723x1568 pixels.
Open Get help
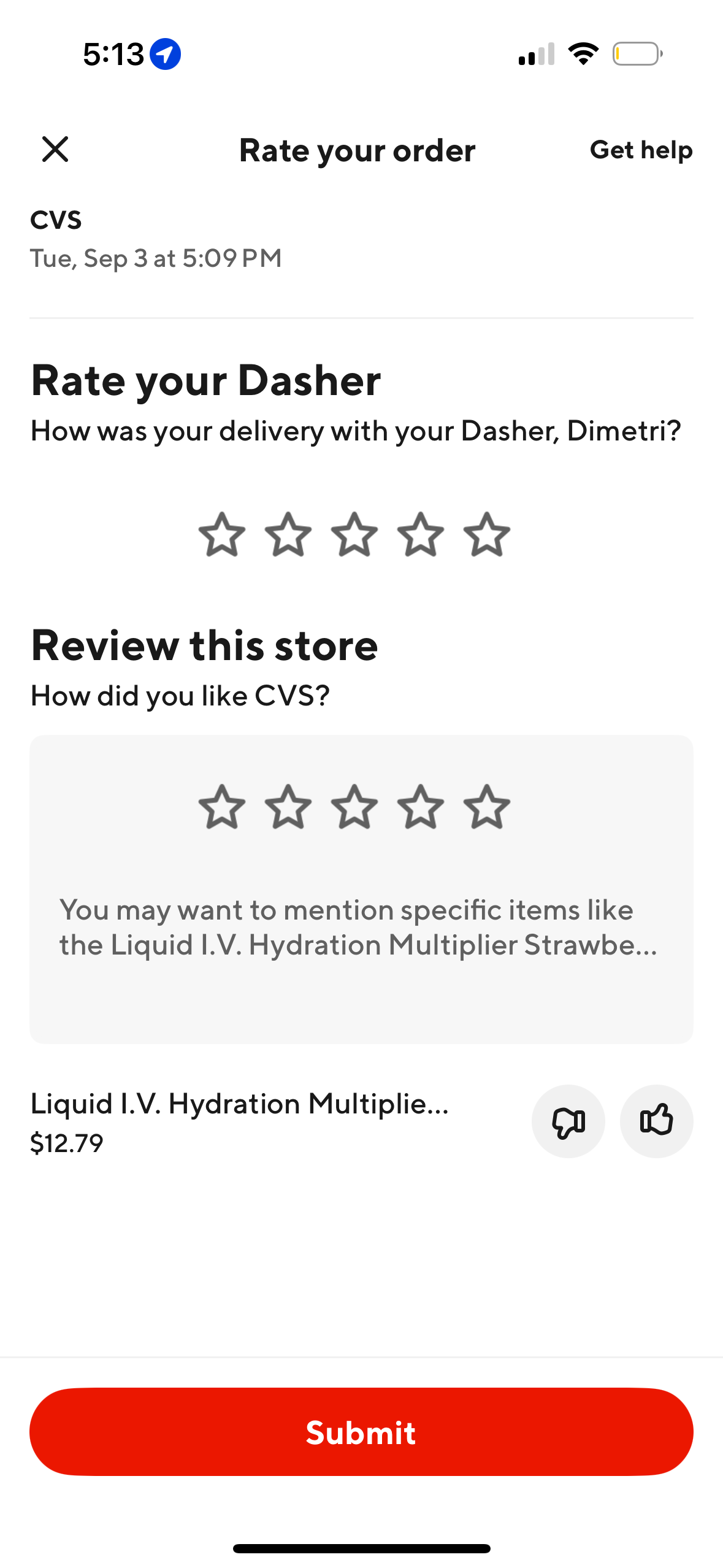click(640, 150)
